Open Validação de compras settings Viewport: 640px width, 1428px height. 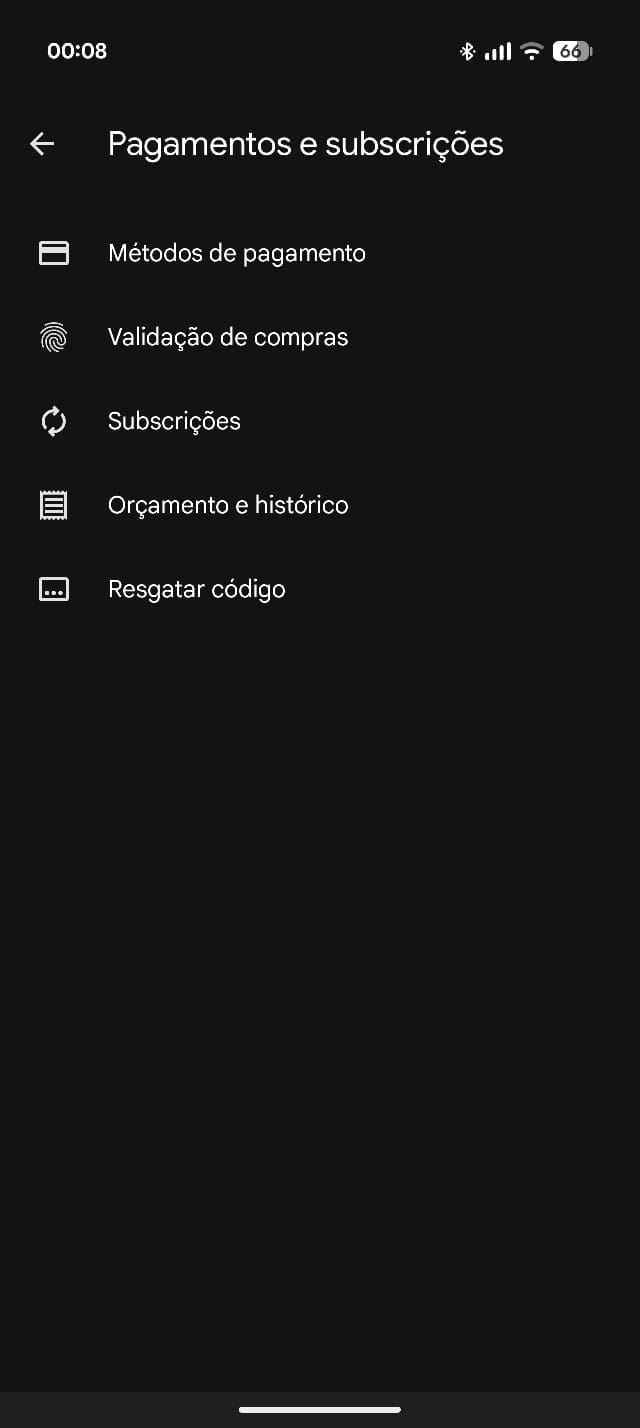click(228, 337)
